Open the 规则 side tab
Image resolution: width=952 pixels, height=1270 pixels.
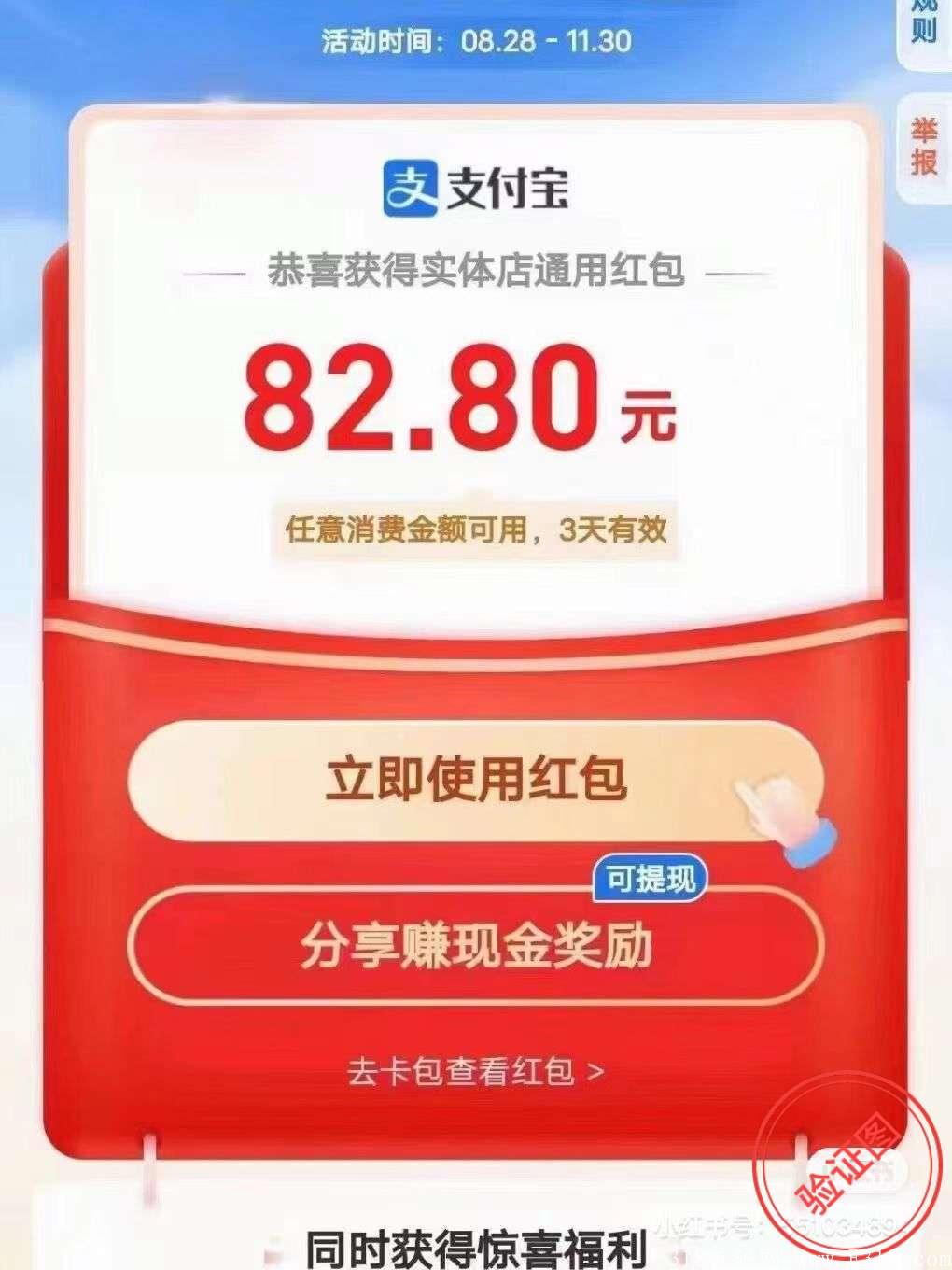click(x=924, y=28)
